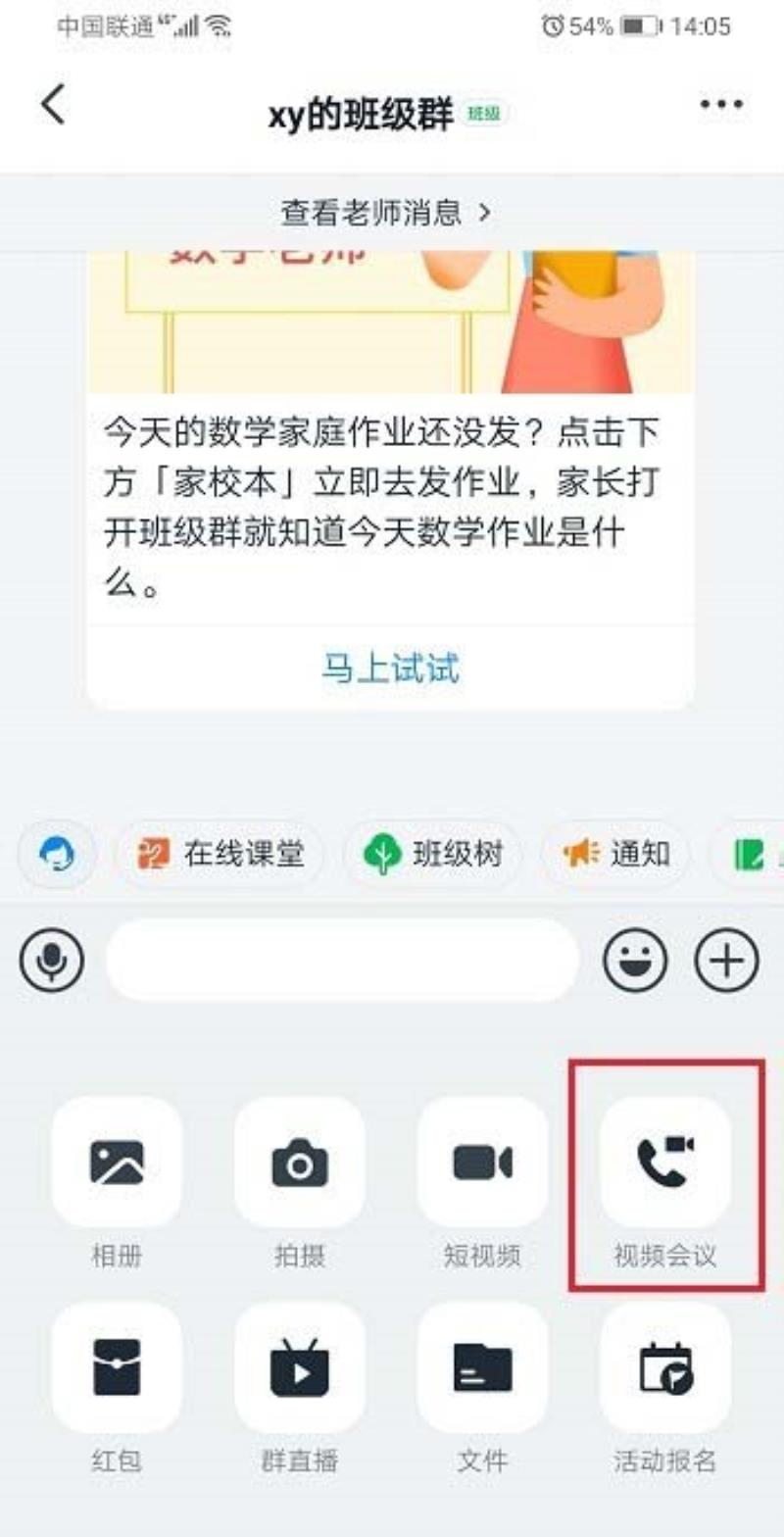Screen dimensions: 784x1537
Task: Start a 视频会议
Action: pyautogui.click(x=665, y=1164)
